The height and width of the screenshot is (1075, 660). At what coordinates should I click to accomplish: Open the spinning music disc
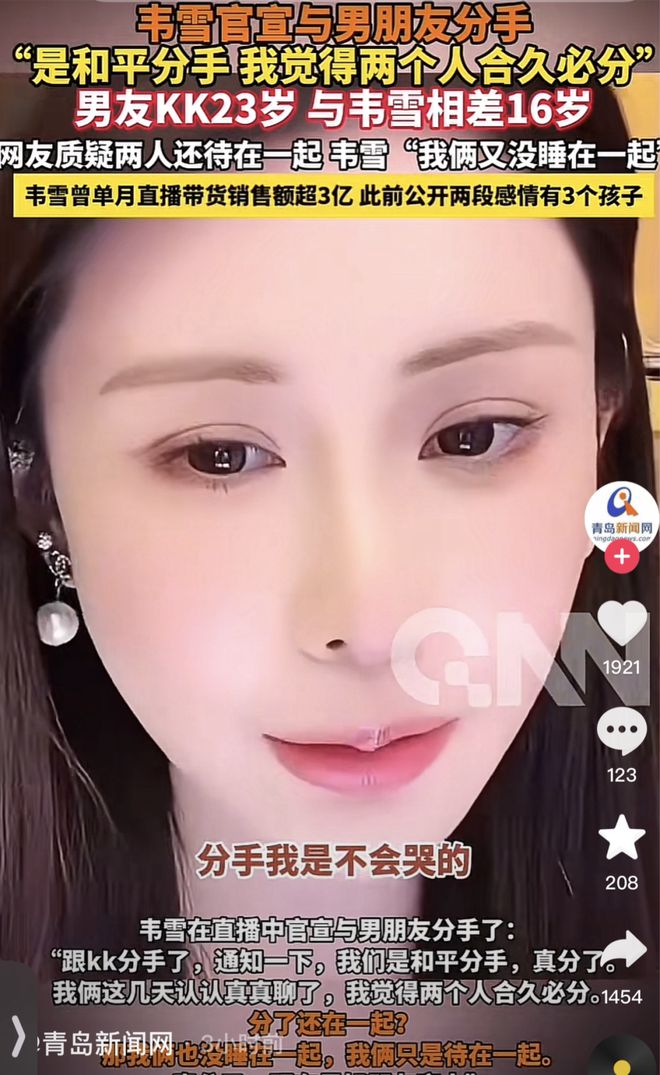click(622, 1057)
